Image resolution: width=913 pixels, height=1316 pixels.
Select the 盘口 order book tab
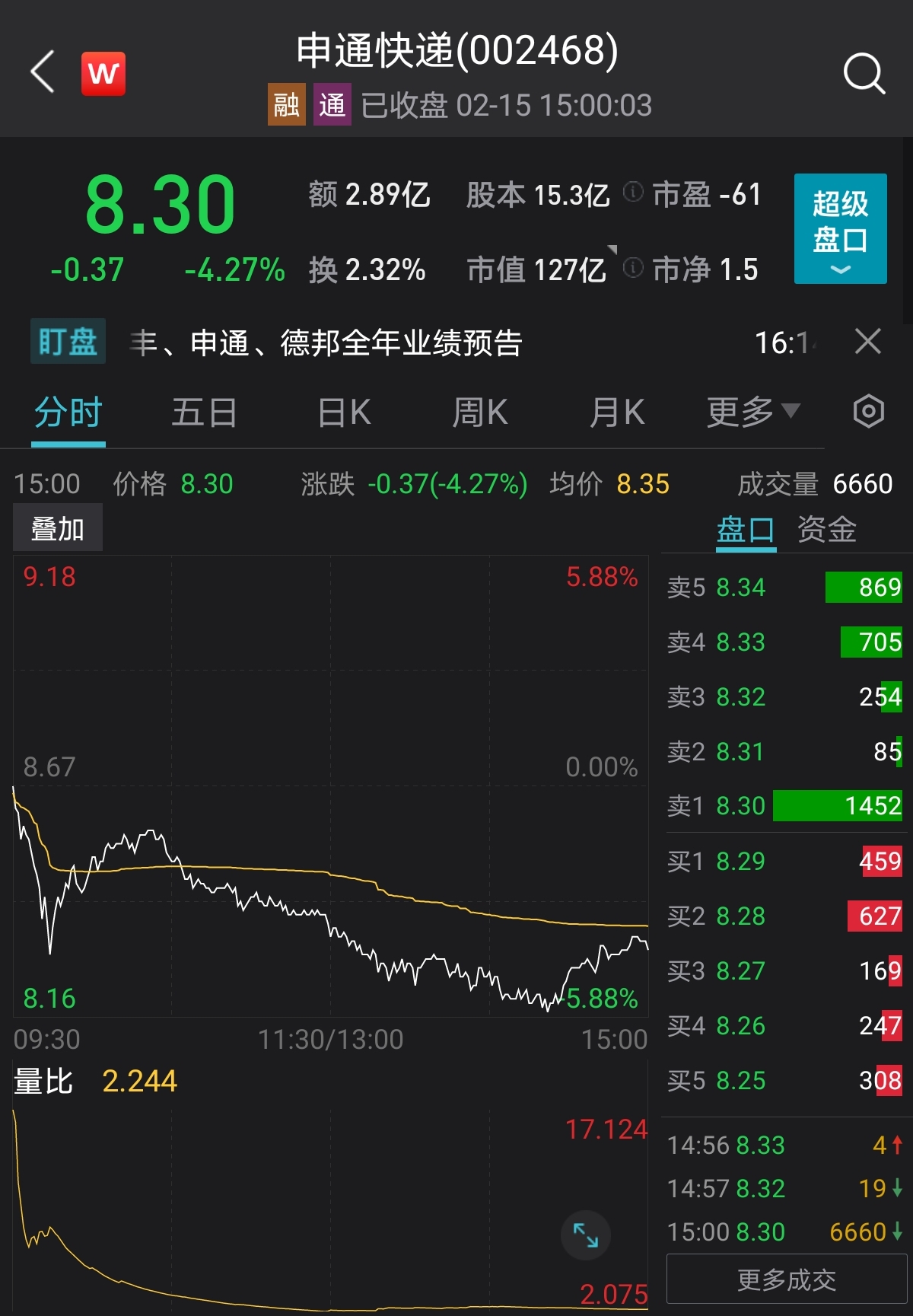tap(745, 529)
